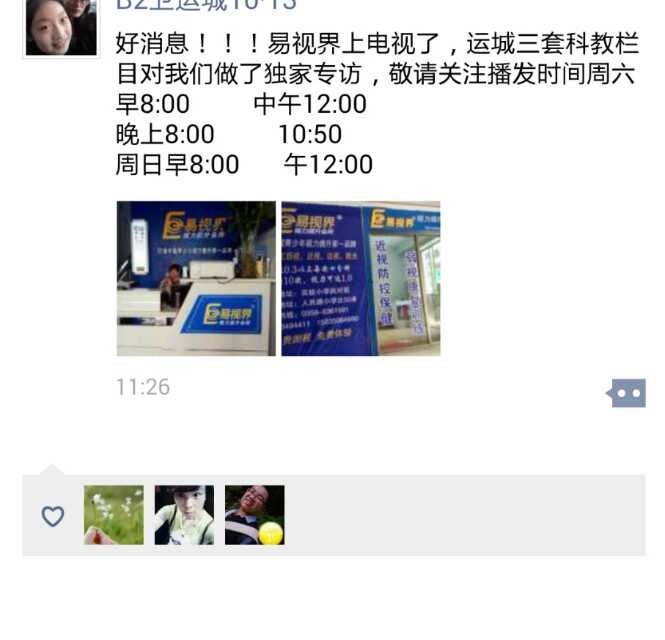The image size is (665, 640).
Task: Open the poster's profile avatar
Action: [x=60, y=26]
